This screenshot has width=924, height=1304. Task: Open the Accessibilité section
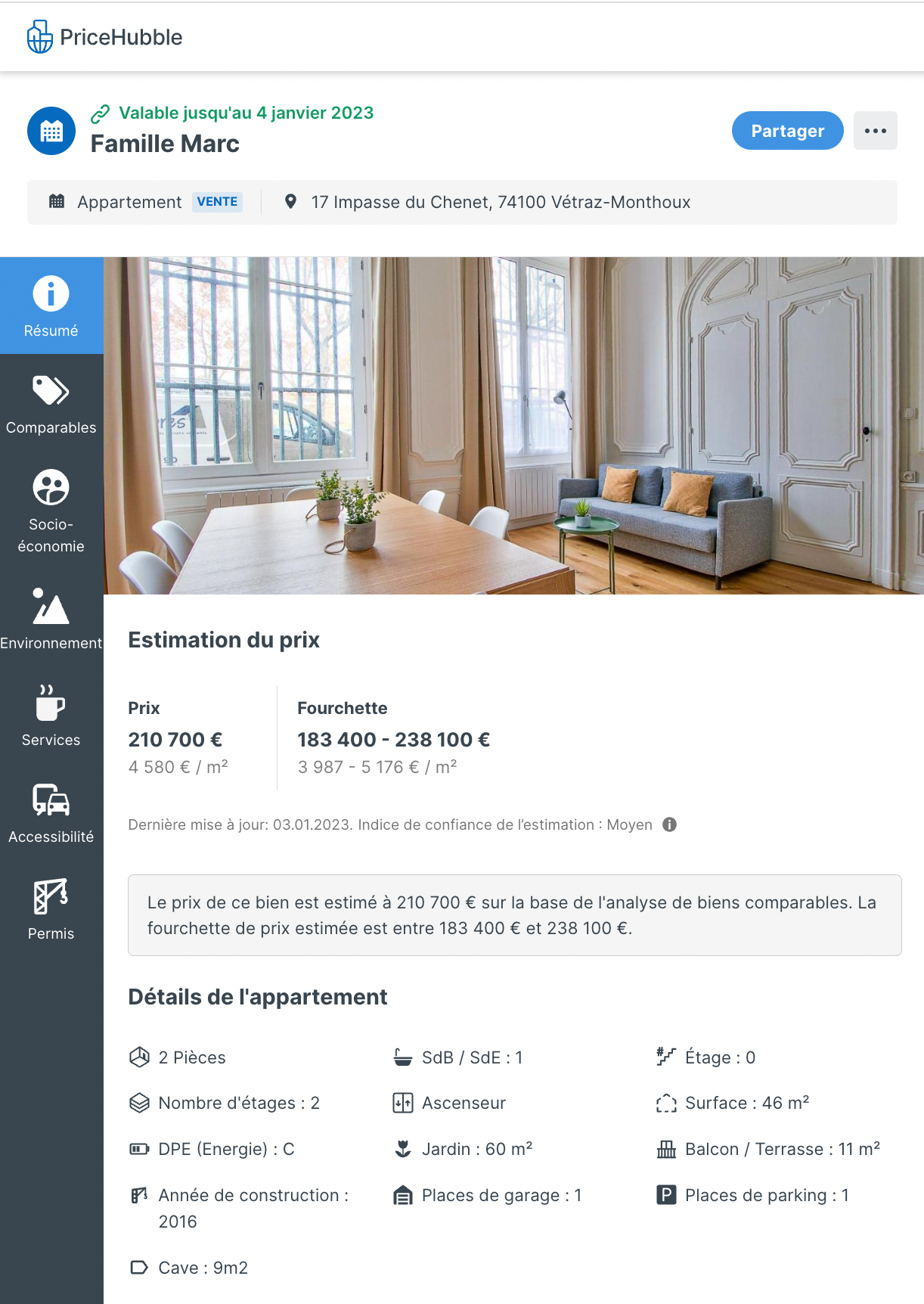pyautogui.click(x=51, y=812)
